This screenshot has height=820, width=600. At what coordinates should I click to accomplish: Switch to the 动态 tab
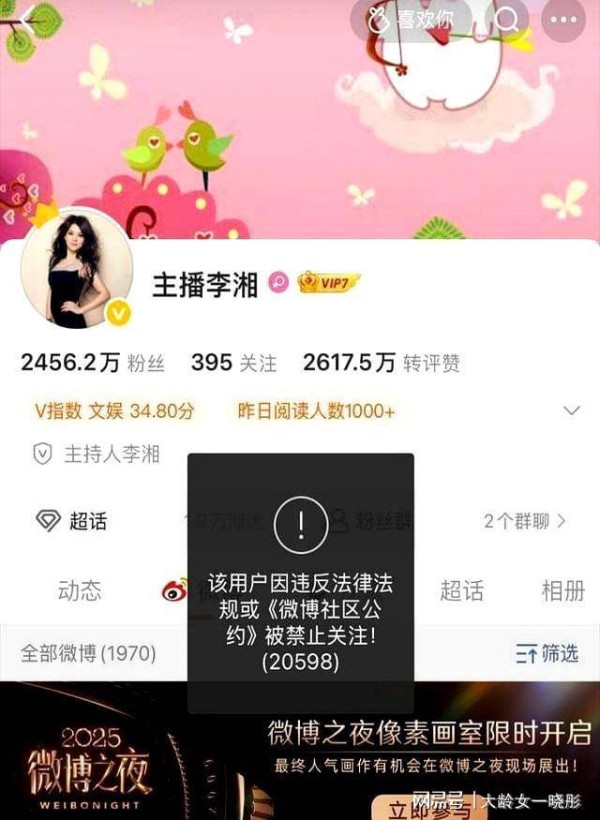coord(79,591)
